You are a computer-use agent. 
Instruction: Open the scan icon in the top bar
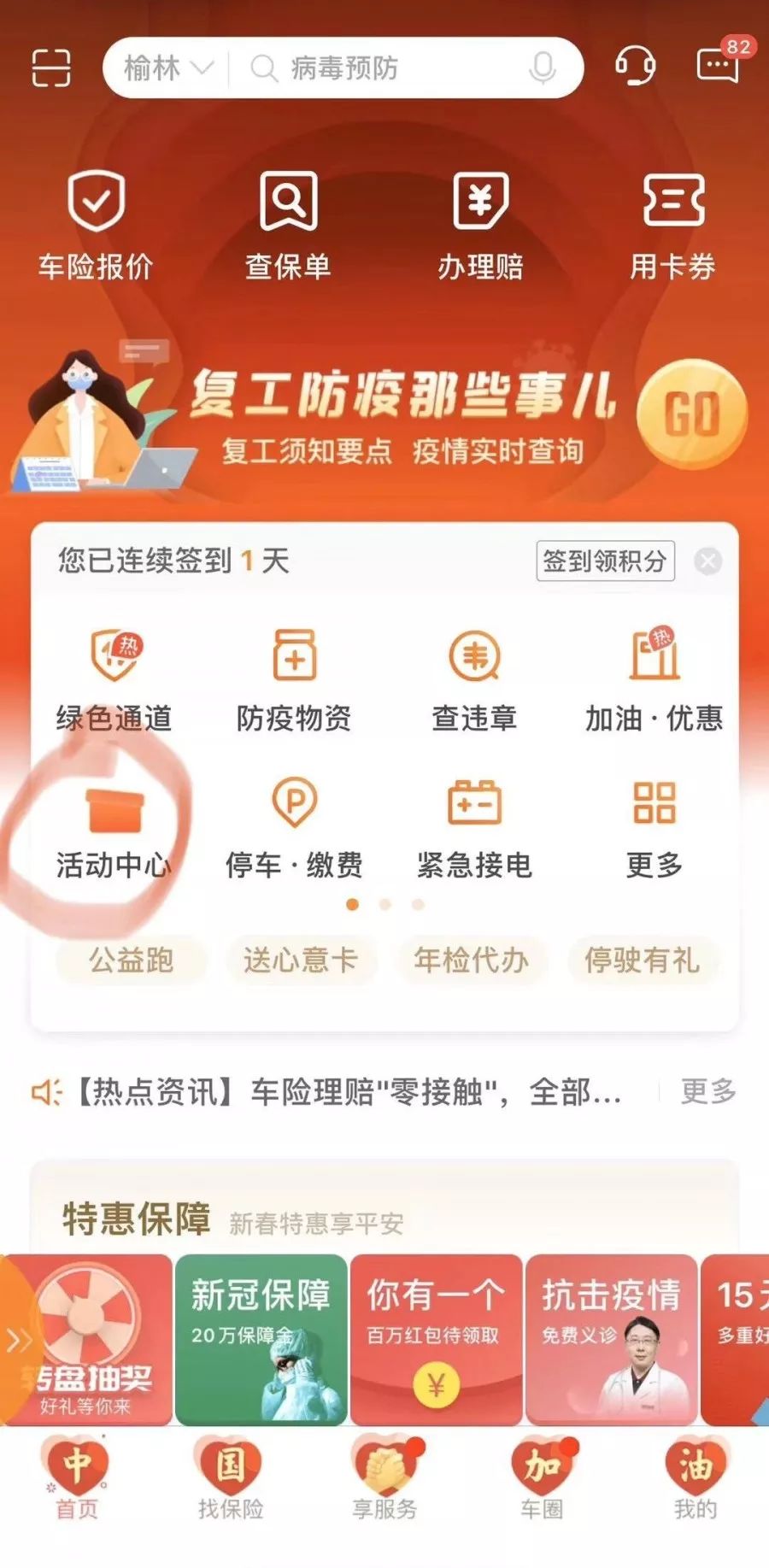point(50,68)
